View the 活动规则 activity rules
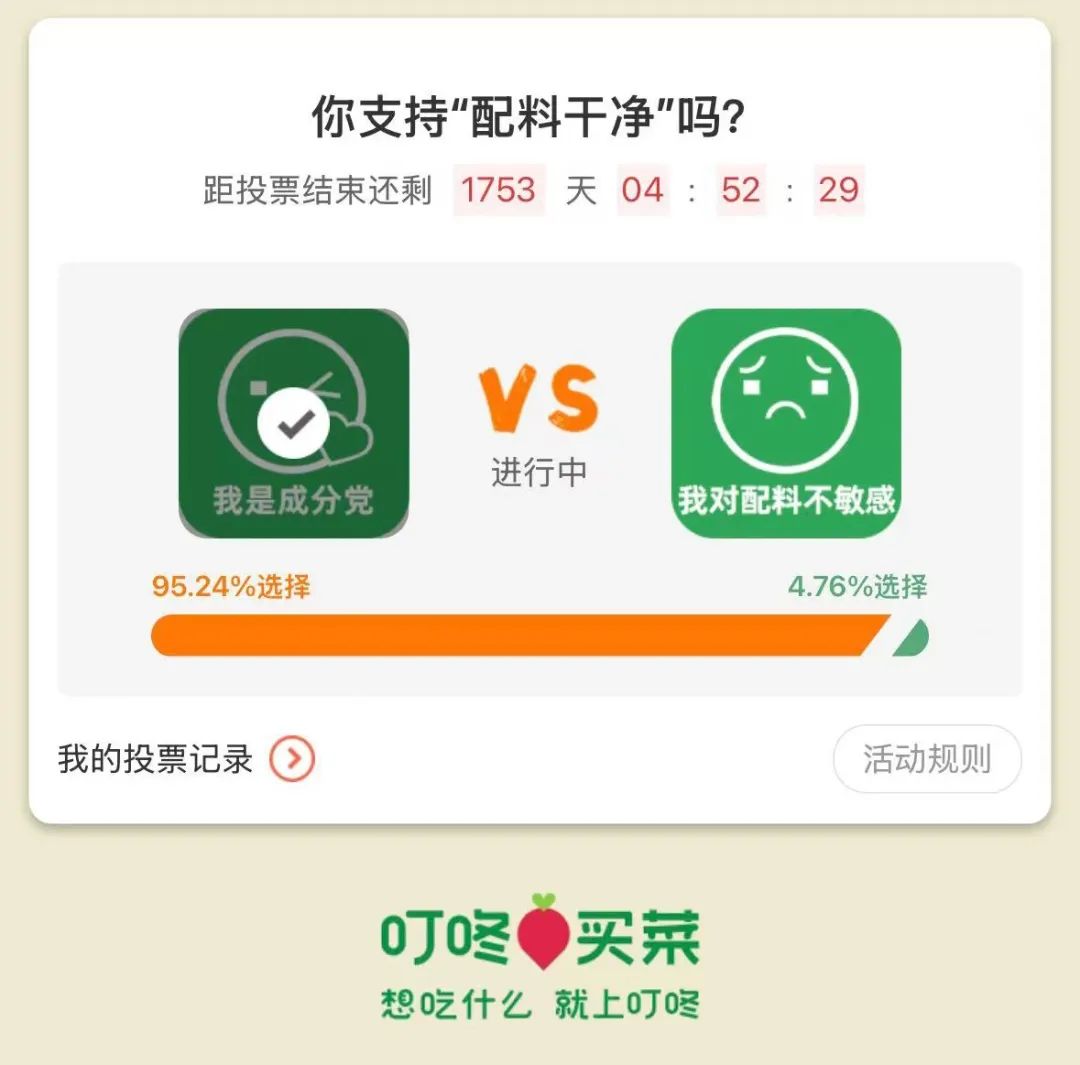The height and width of the screenshot is (1065, 1080). click(927, 759)
